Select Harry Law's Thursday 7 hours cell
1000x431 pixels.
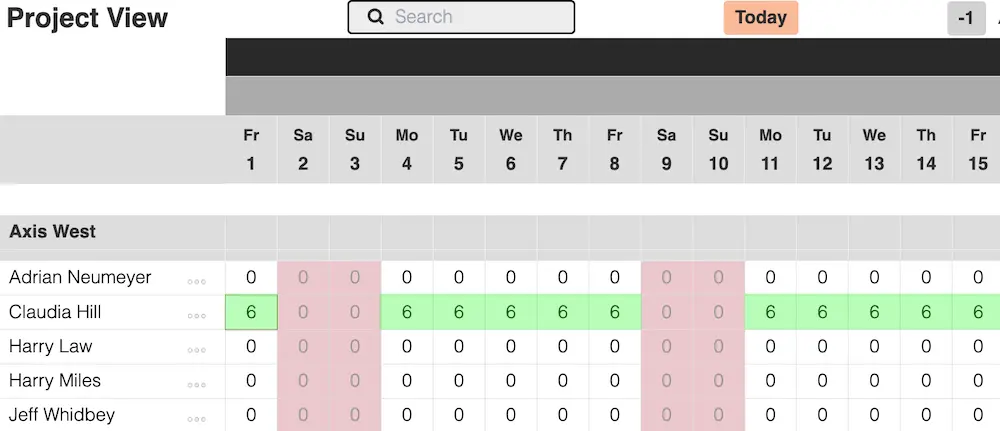click(x=563, y=346)
